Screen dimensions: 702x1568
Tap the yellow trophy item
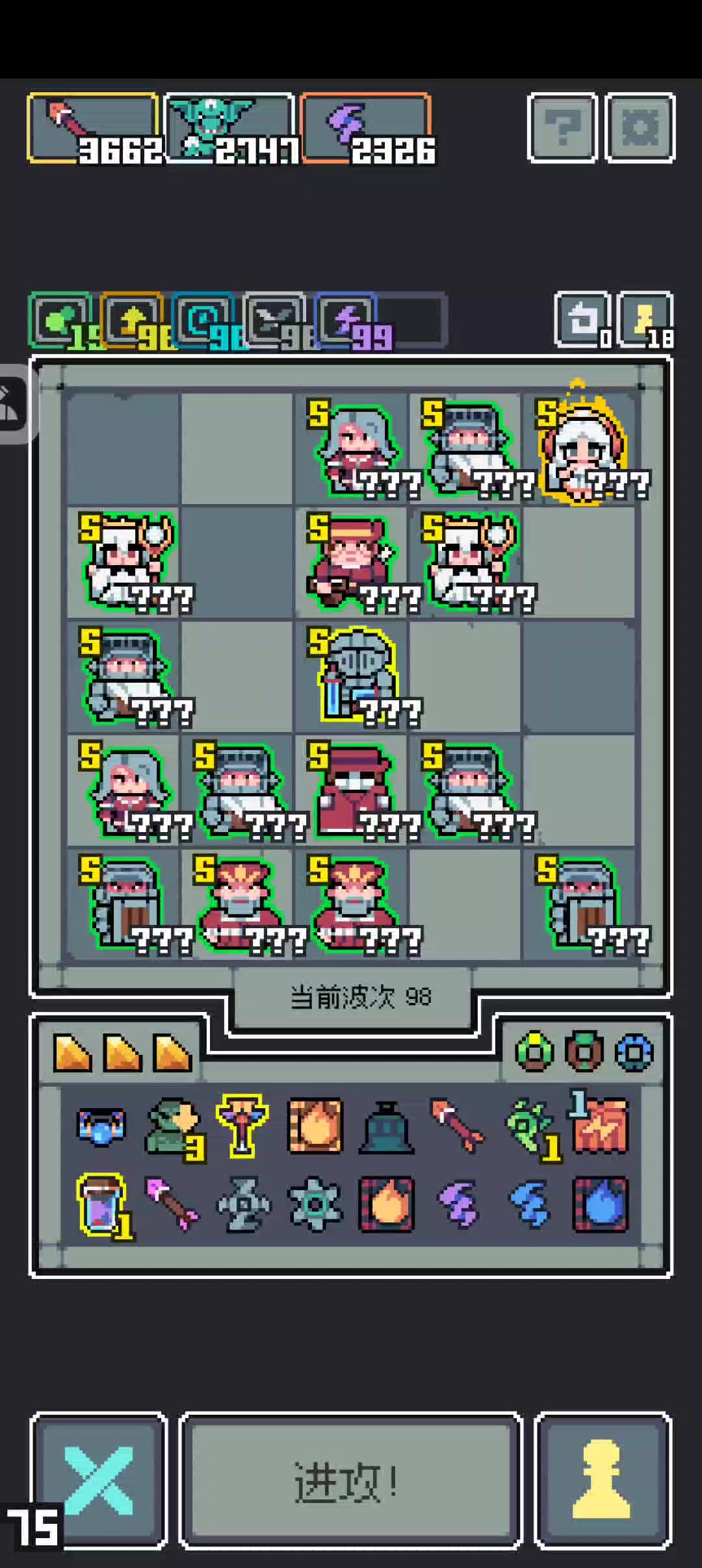[x=242, y=1125]
